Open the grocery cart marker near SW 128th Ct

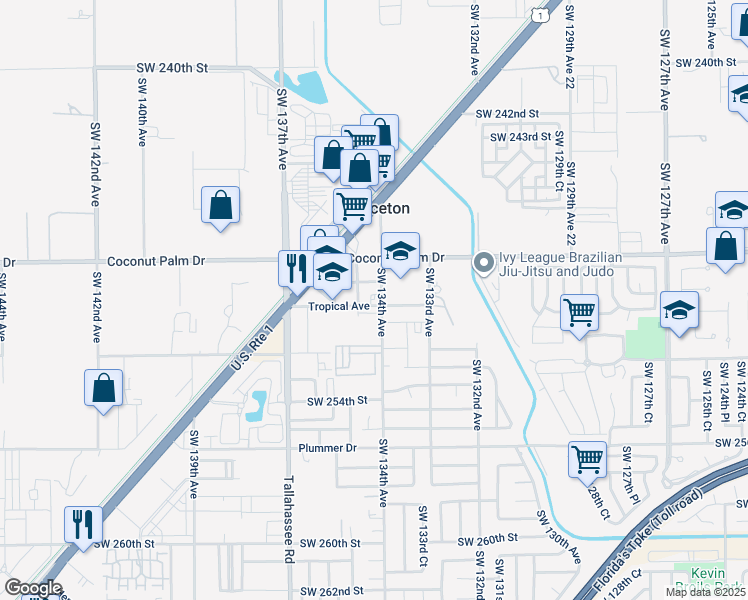click(587, 460)
